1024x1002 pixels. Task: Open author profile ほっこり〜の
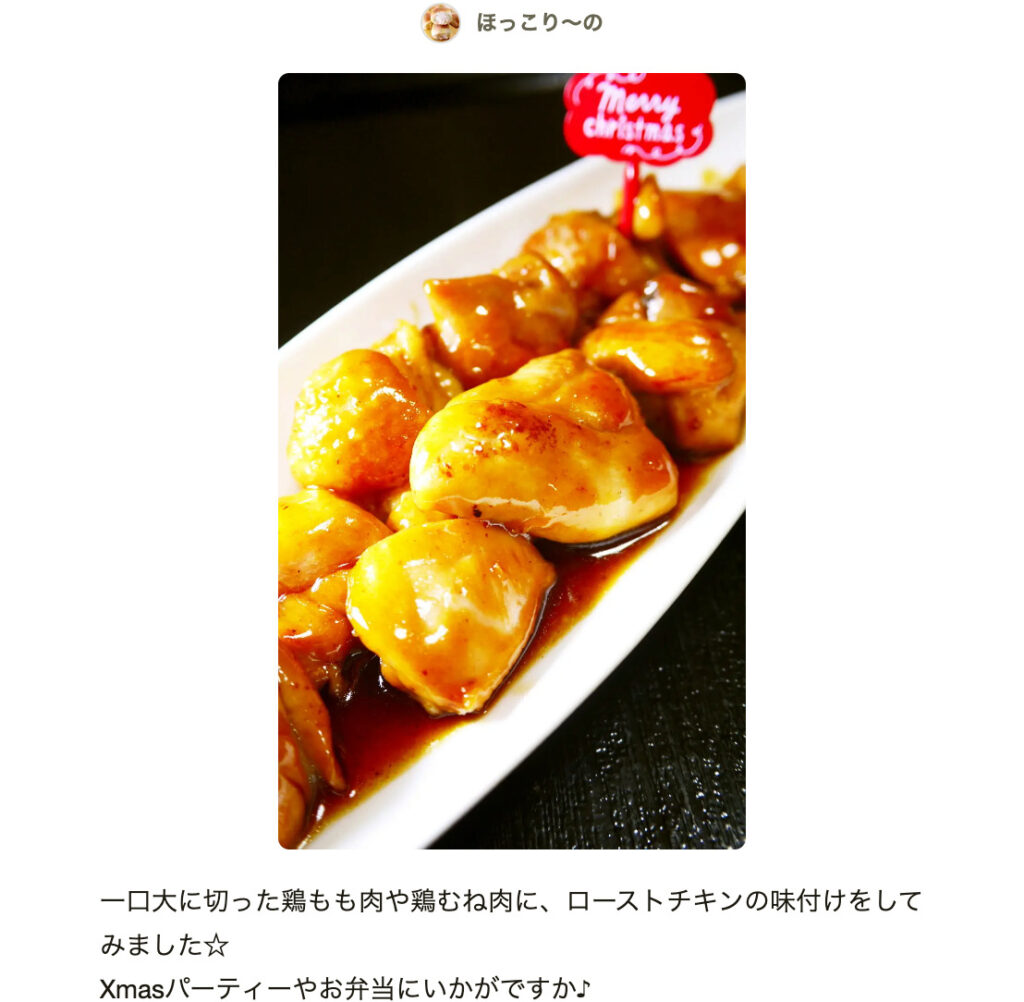pyautogui.click(x=538, y=23)
